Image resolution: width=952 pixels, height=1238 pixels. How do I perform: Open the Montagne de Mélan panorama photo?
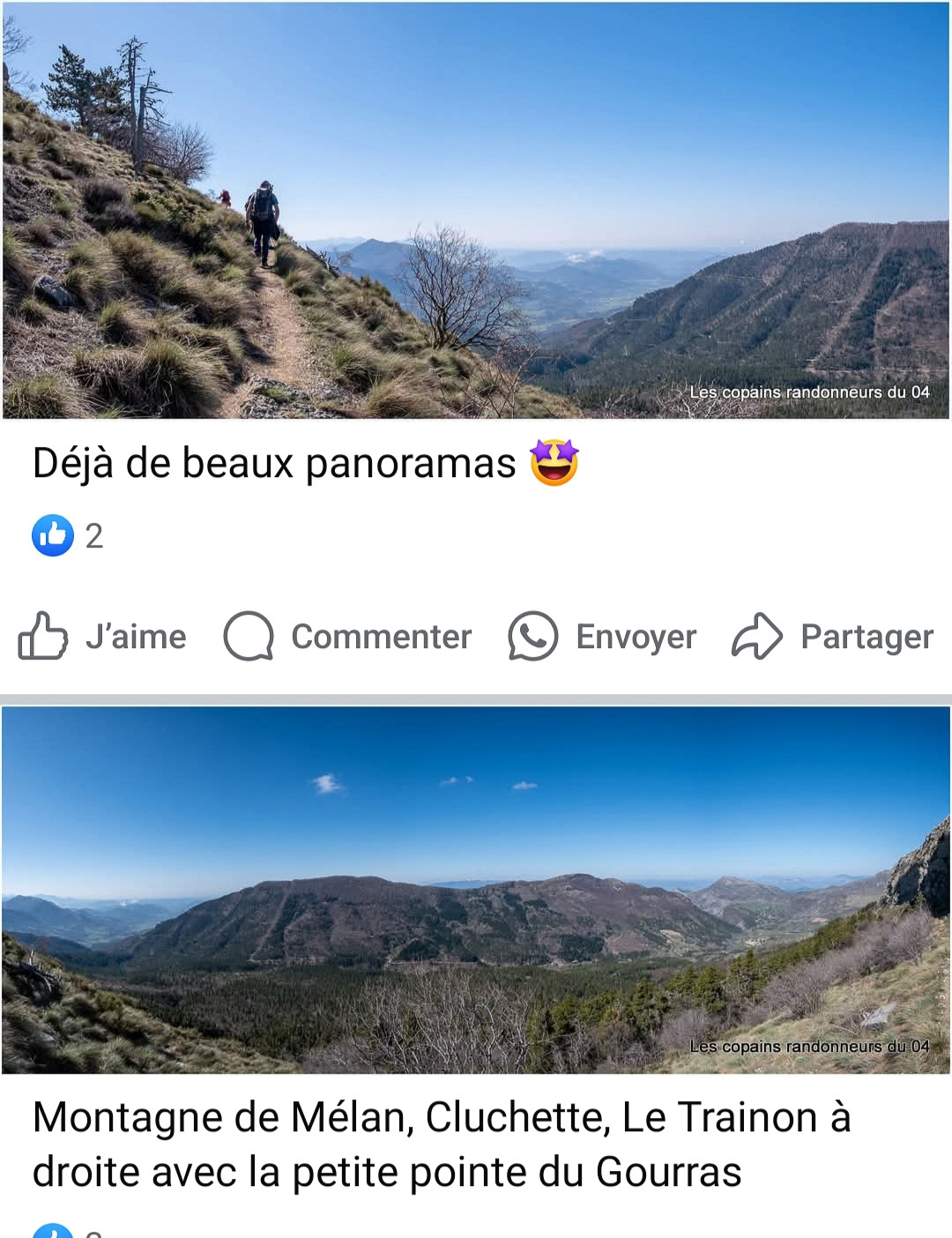point(476,889)
